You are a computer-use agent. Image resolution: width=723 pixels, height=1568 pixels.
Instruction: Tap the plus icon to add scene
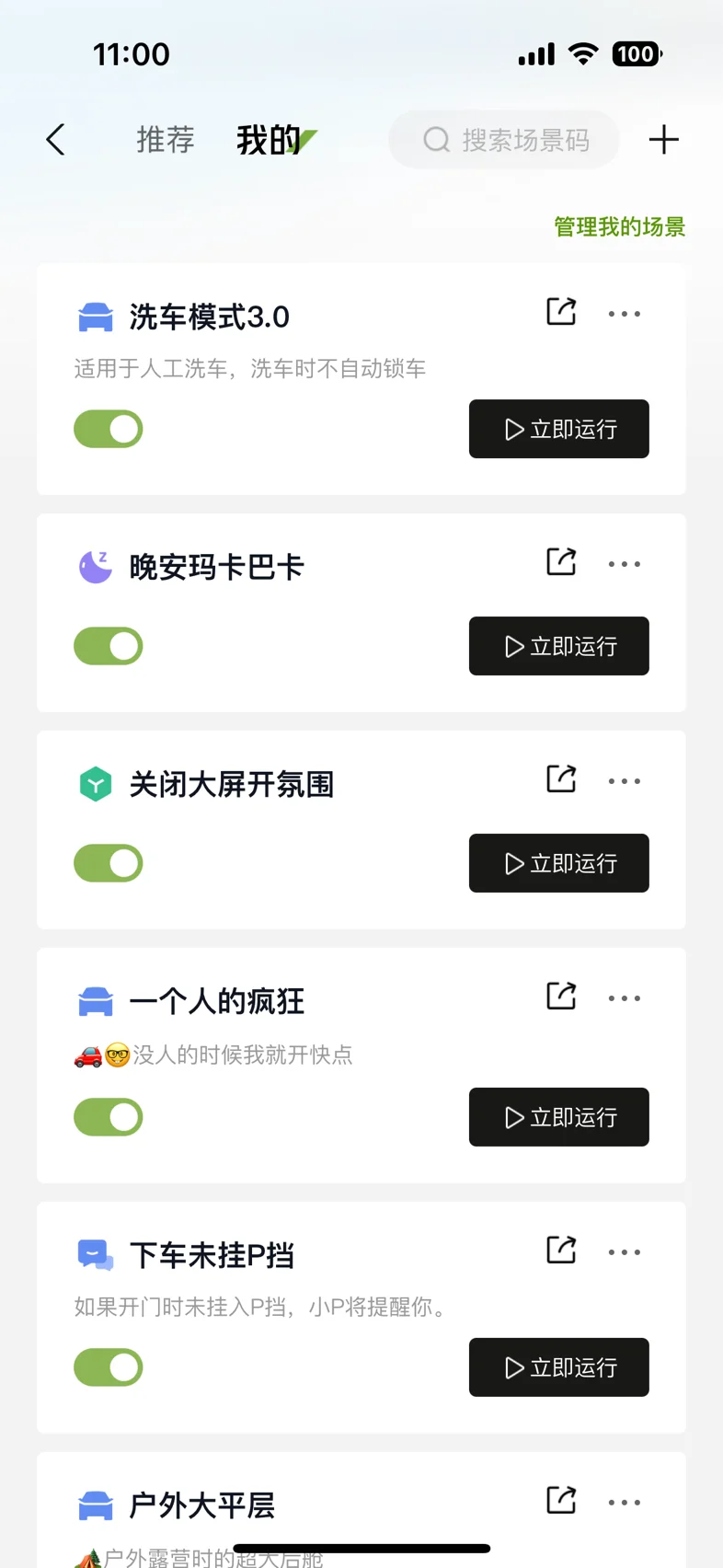click(x=663, y=140)
